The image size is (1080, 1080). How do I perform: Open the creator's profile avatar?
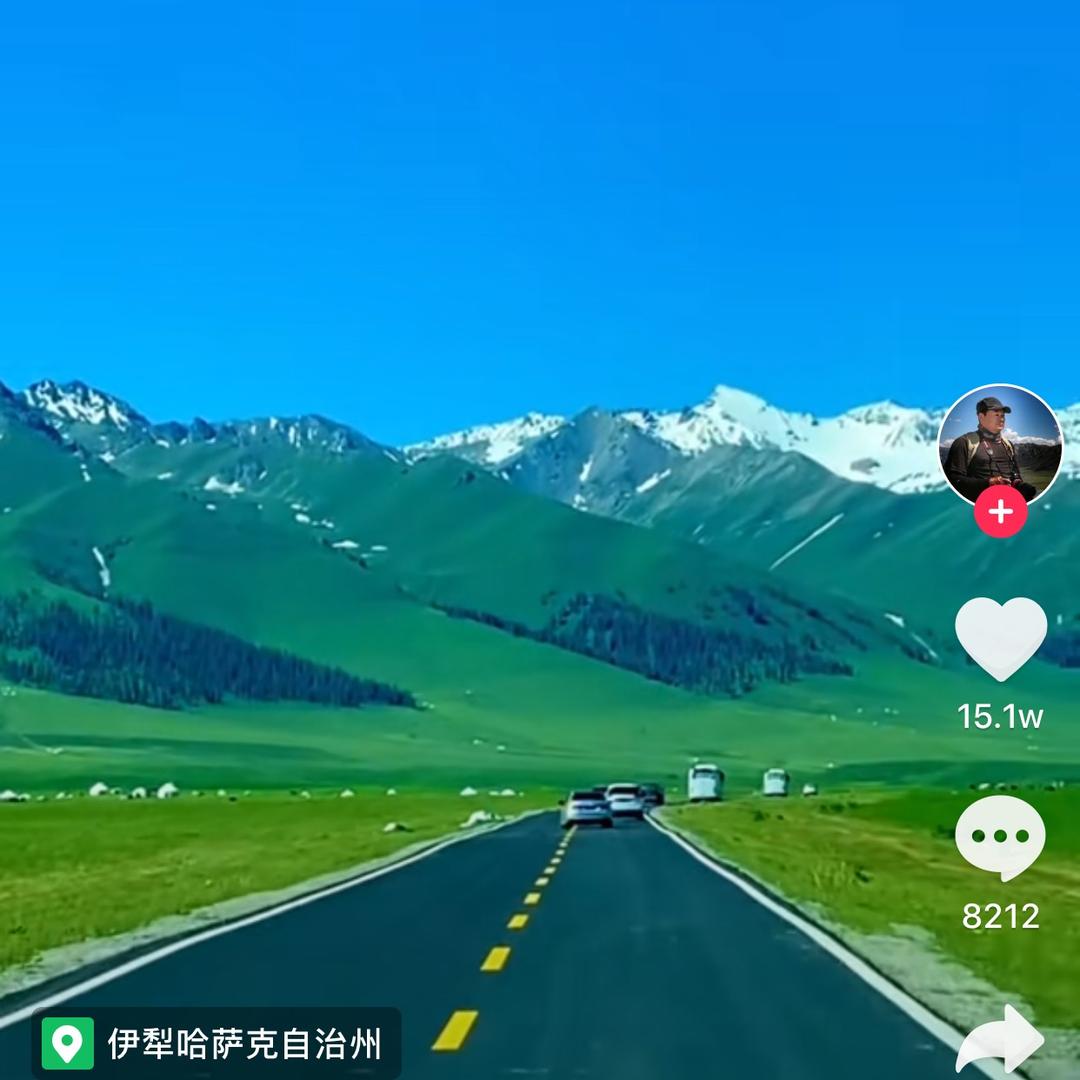coord(999,446)
